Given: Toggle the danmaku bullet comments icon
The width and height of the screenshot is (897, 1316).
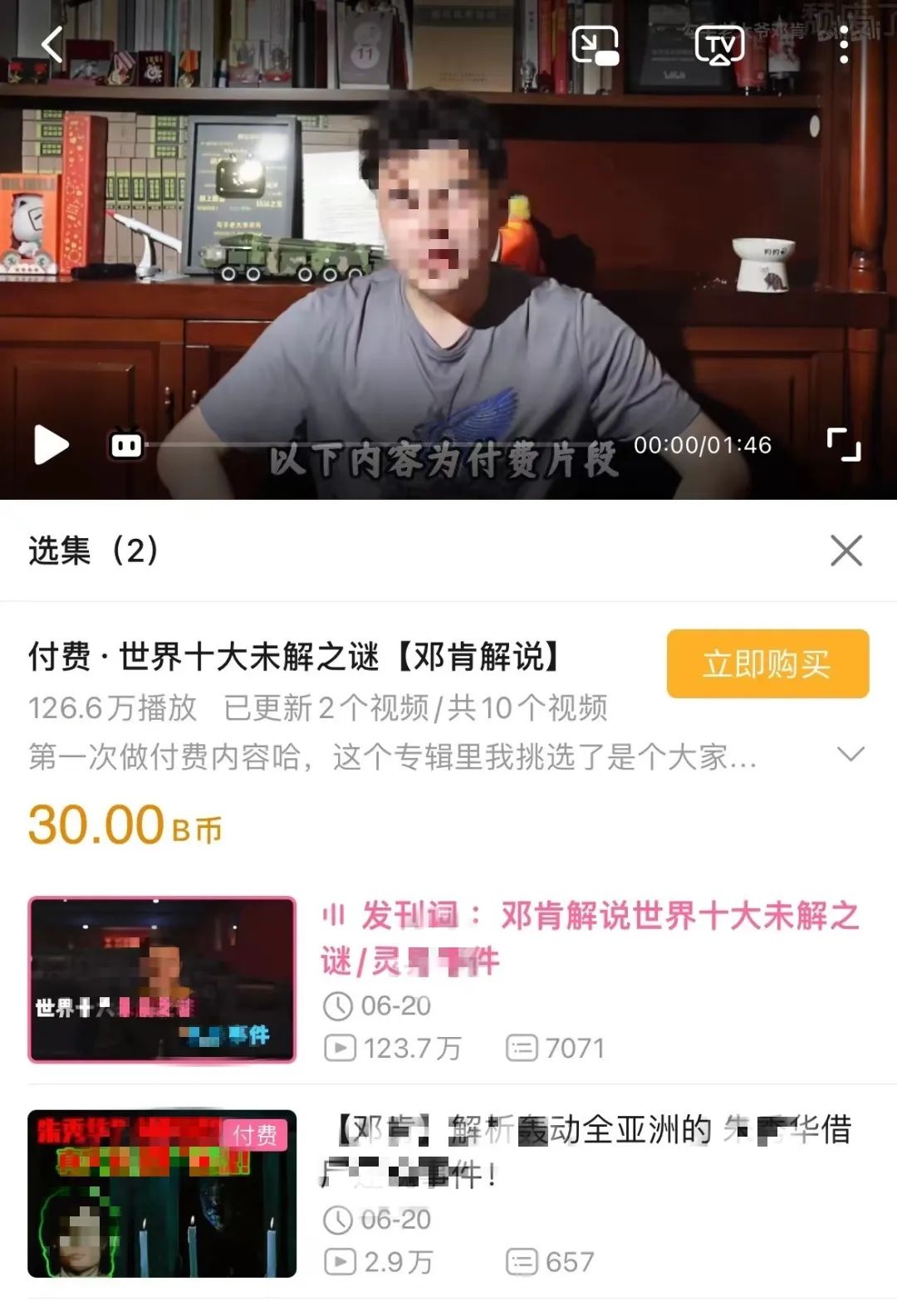Looking at the screenshot, I should [x=126, y=446].
